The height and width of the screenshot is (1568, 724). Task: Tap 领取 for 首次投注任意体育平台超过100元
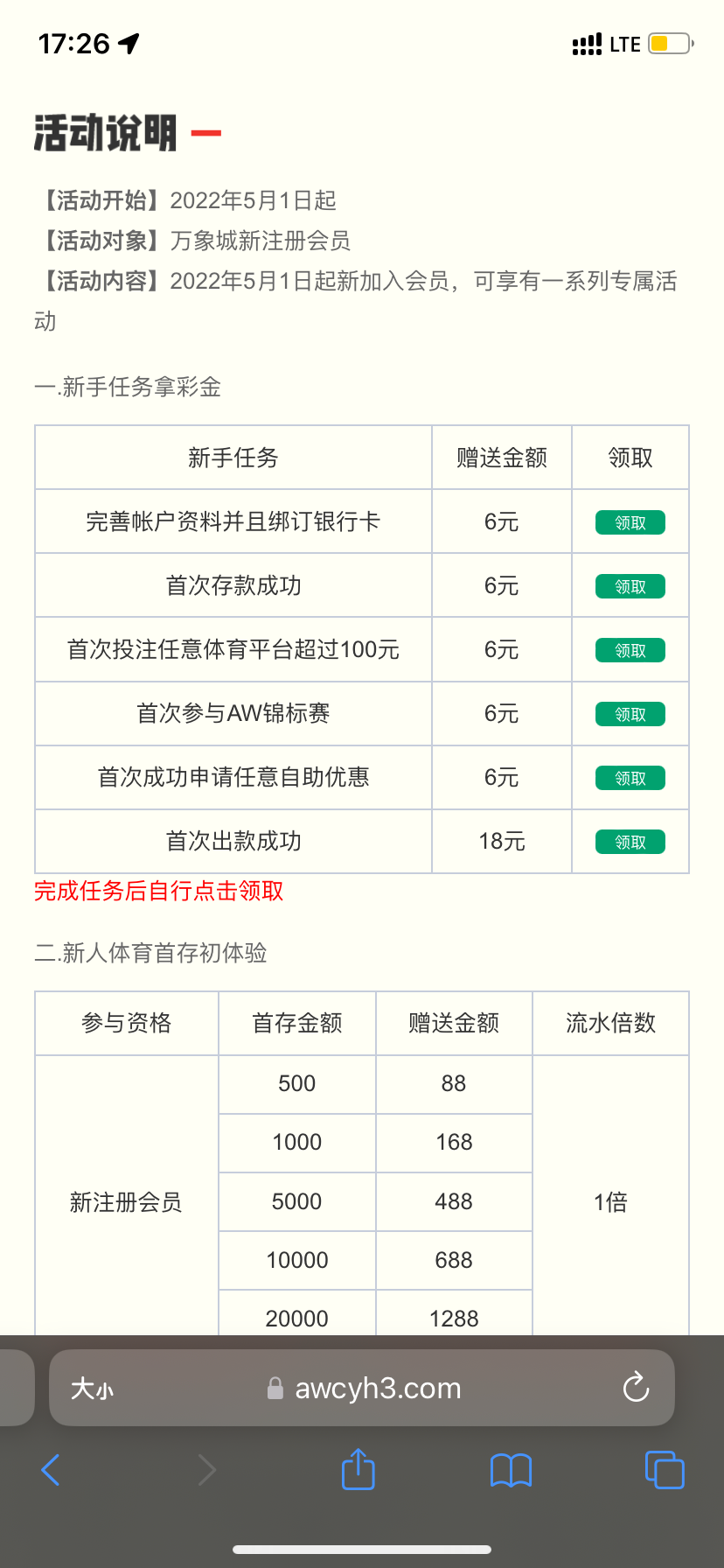630,650
